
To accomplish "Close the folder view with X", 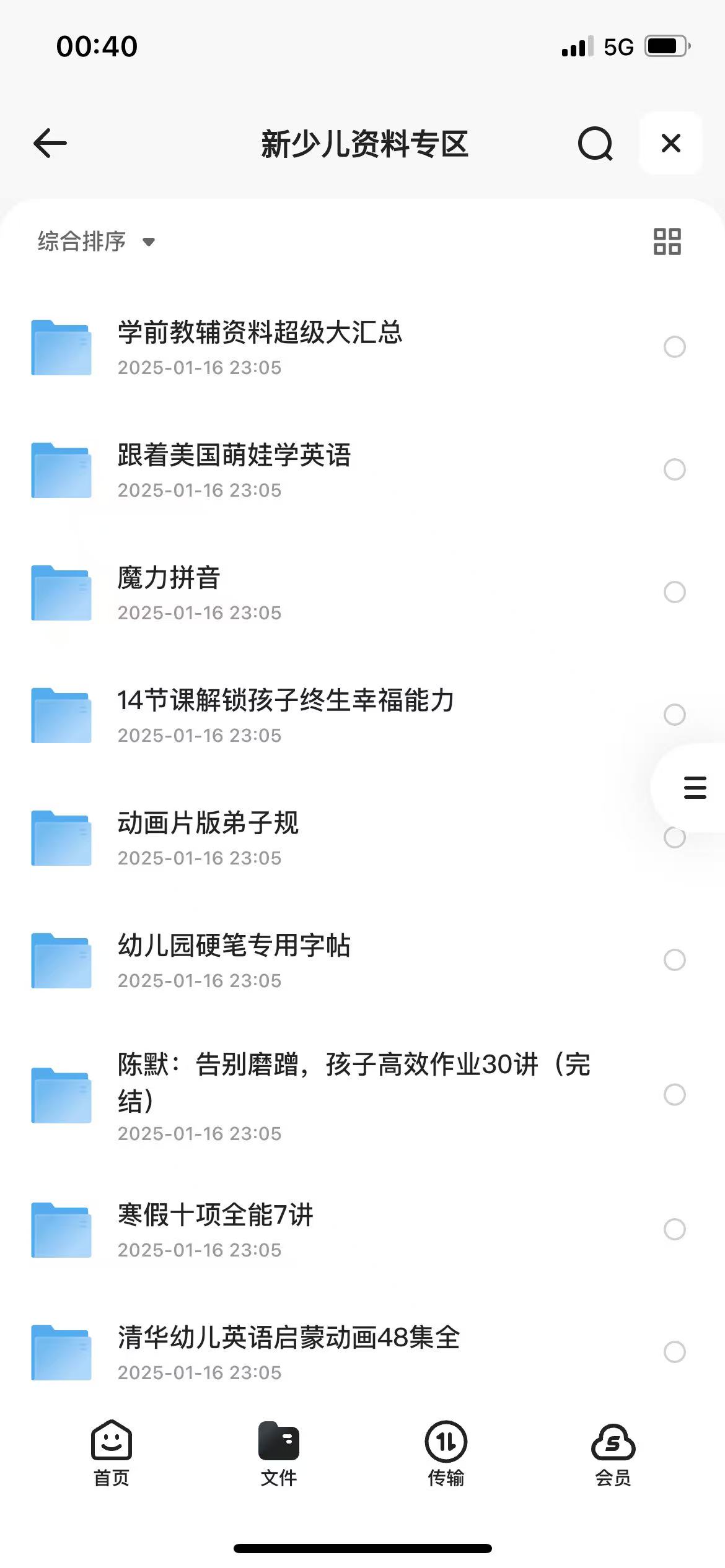I will tap(670, 144).
